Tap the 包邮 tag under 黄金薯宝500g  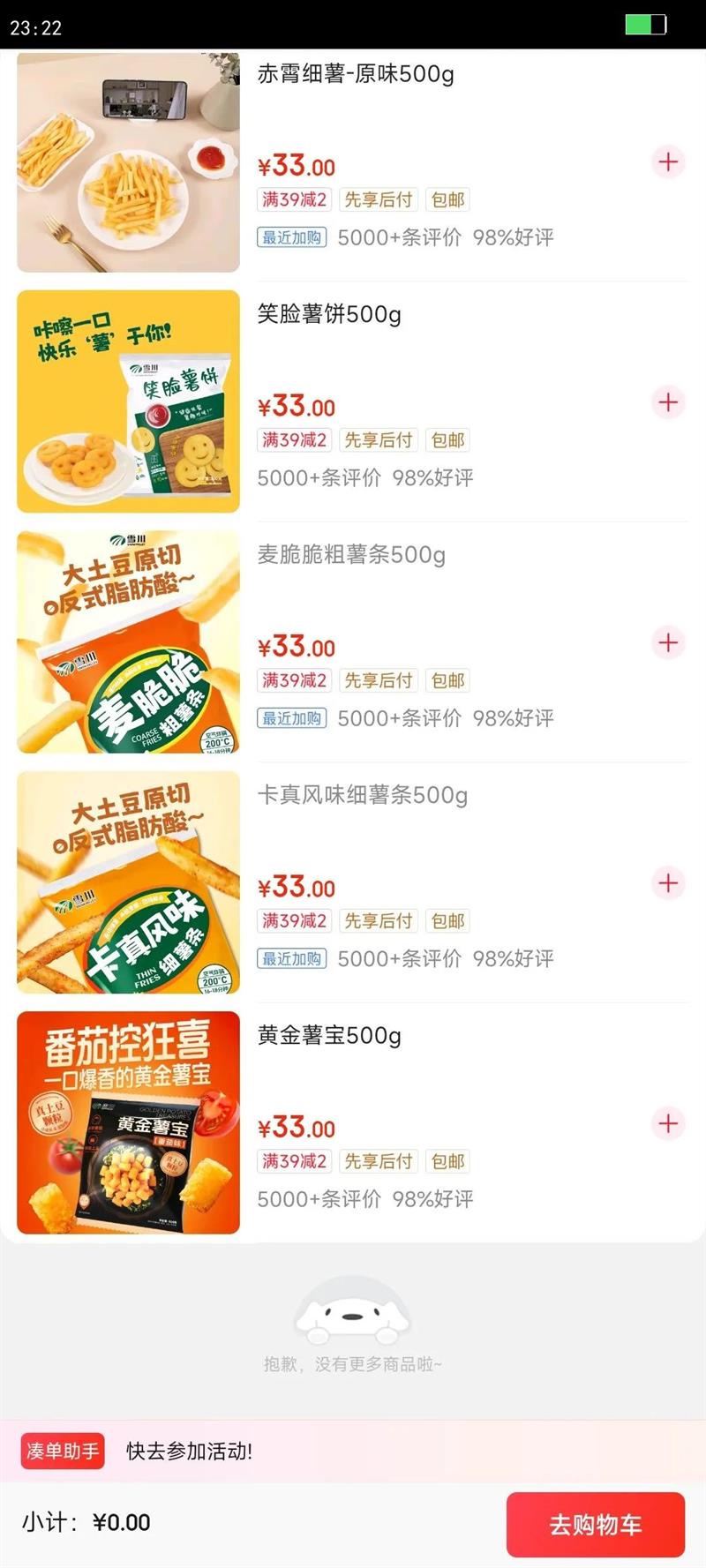coord(449,1162)
